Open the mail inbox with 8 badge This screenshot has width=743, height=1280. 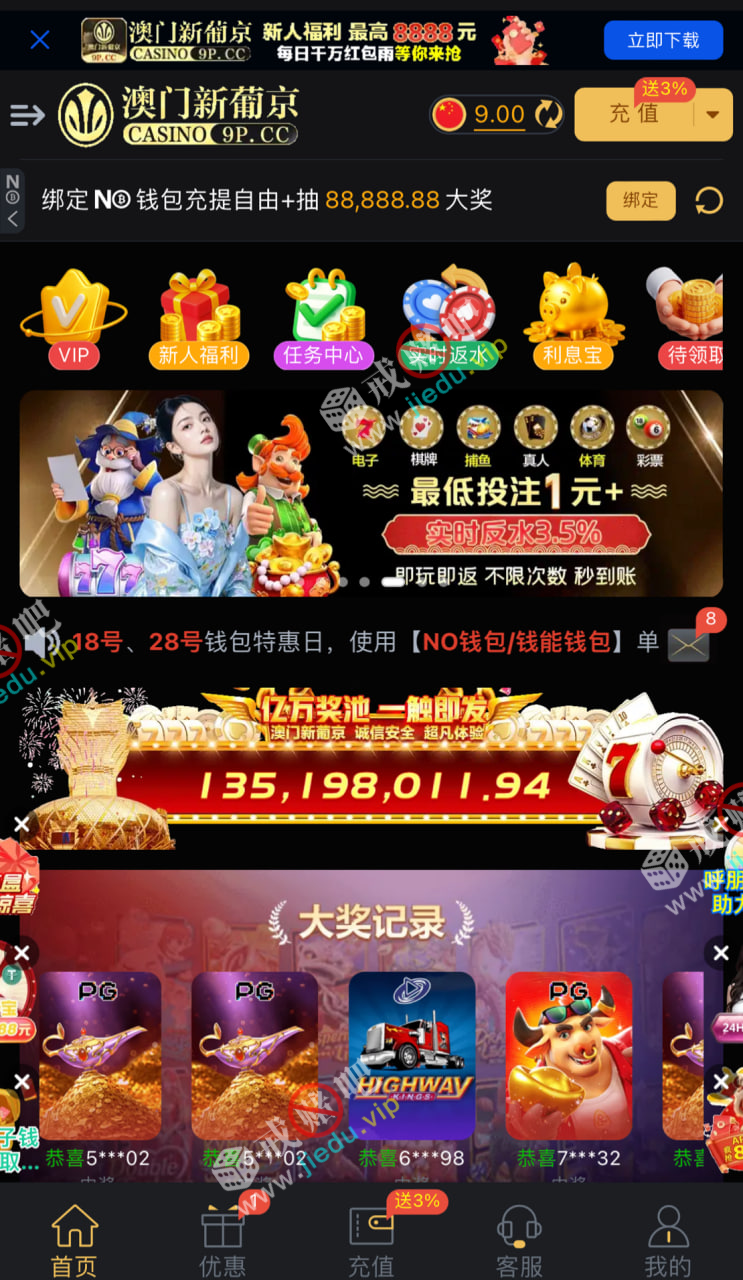pos(688,645)
